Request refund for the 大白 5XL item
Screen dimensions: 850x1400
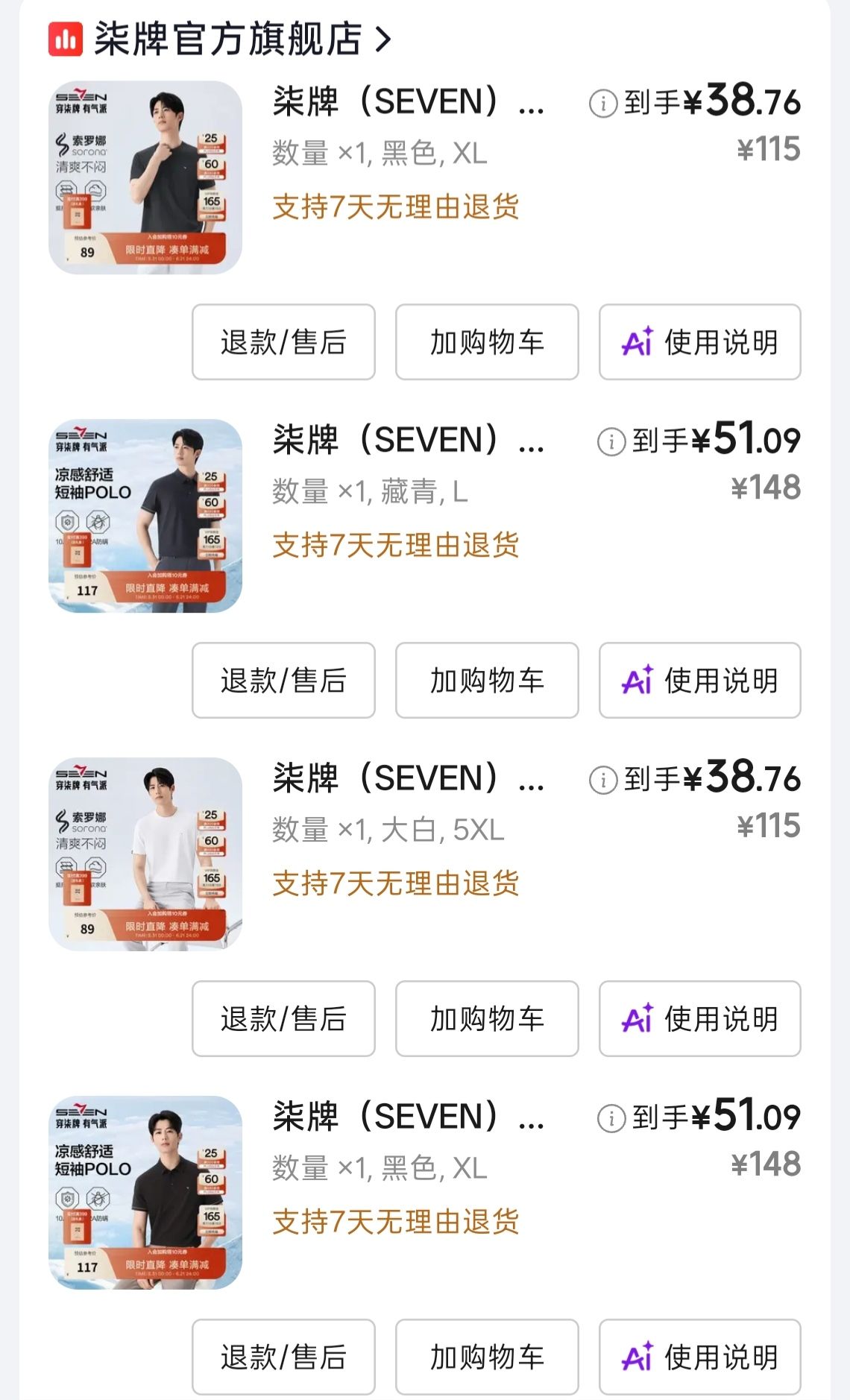283,1019
